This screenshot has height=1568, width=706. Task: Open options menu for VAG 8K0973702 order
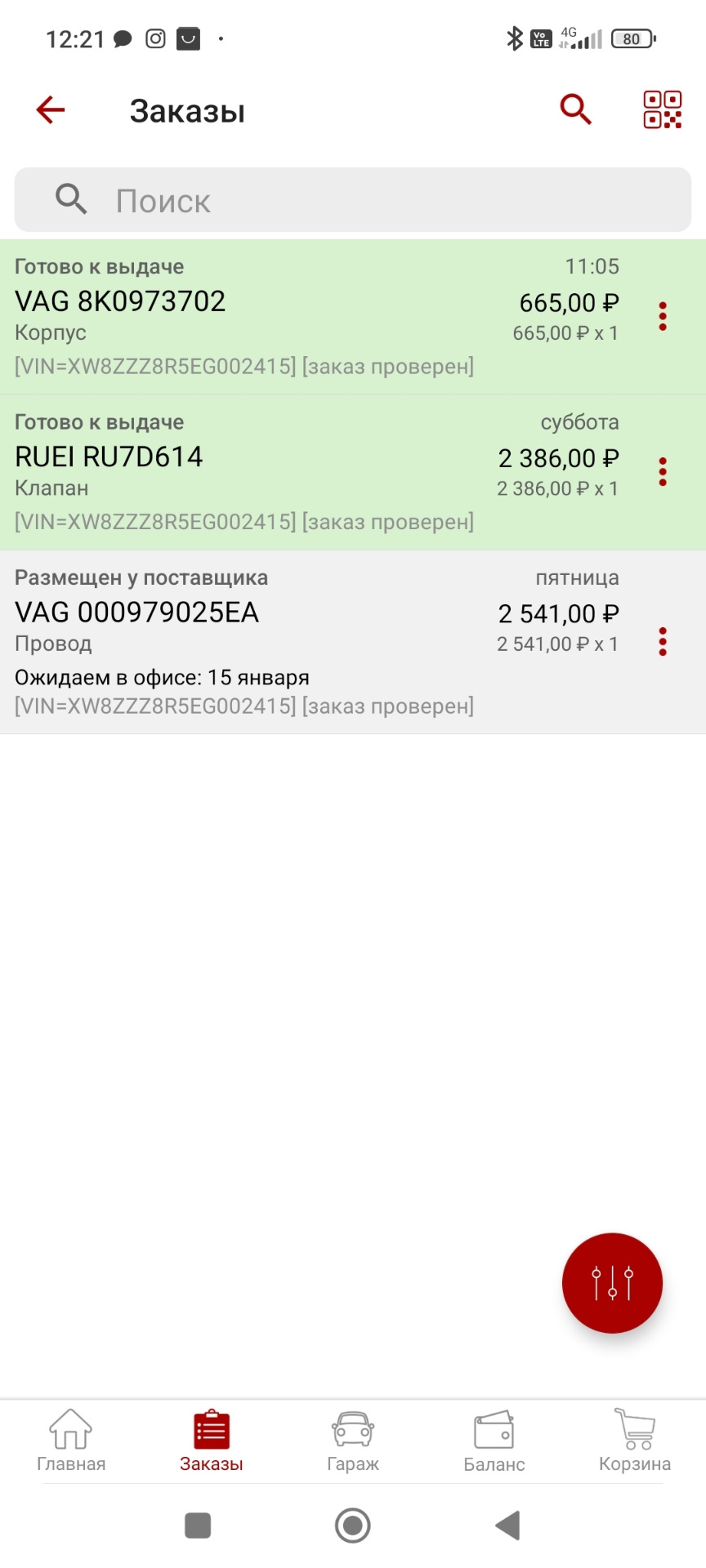[x=663, y=314]
